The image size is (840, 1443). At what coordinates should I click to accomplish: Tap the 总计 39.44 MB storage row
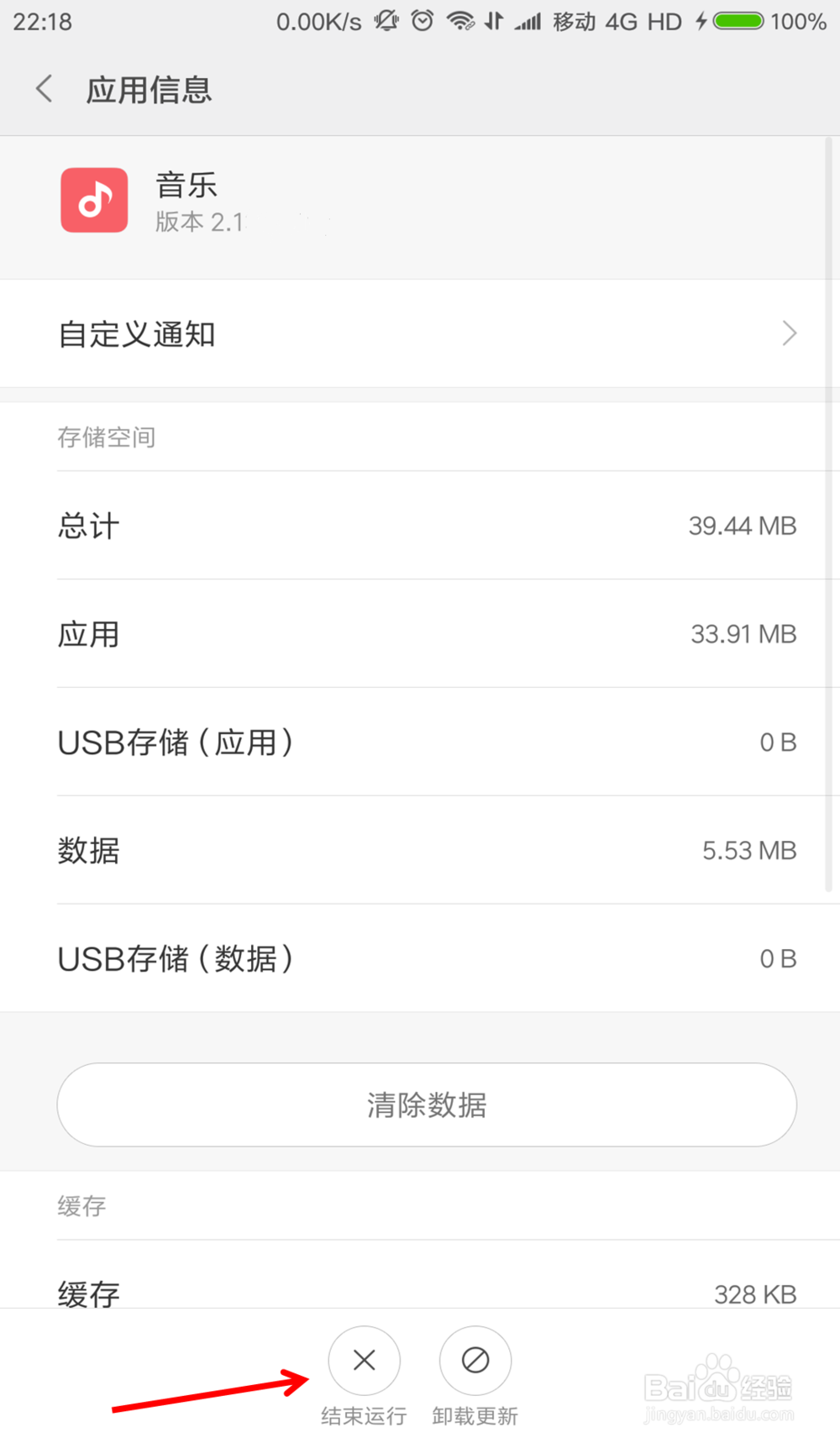[x=420, y=526]
